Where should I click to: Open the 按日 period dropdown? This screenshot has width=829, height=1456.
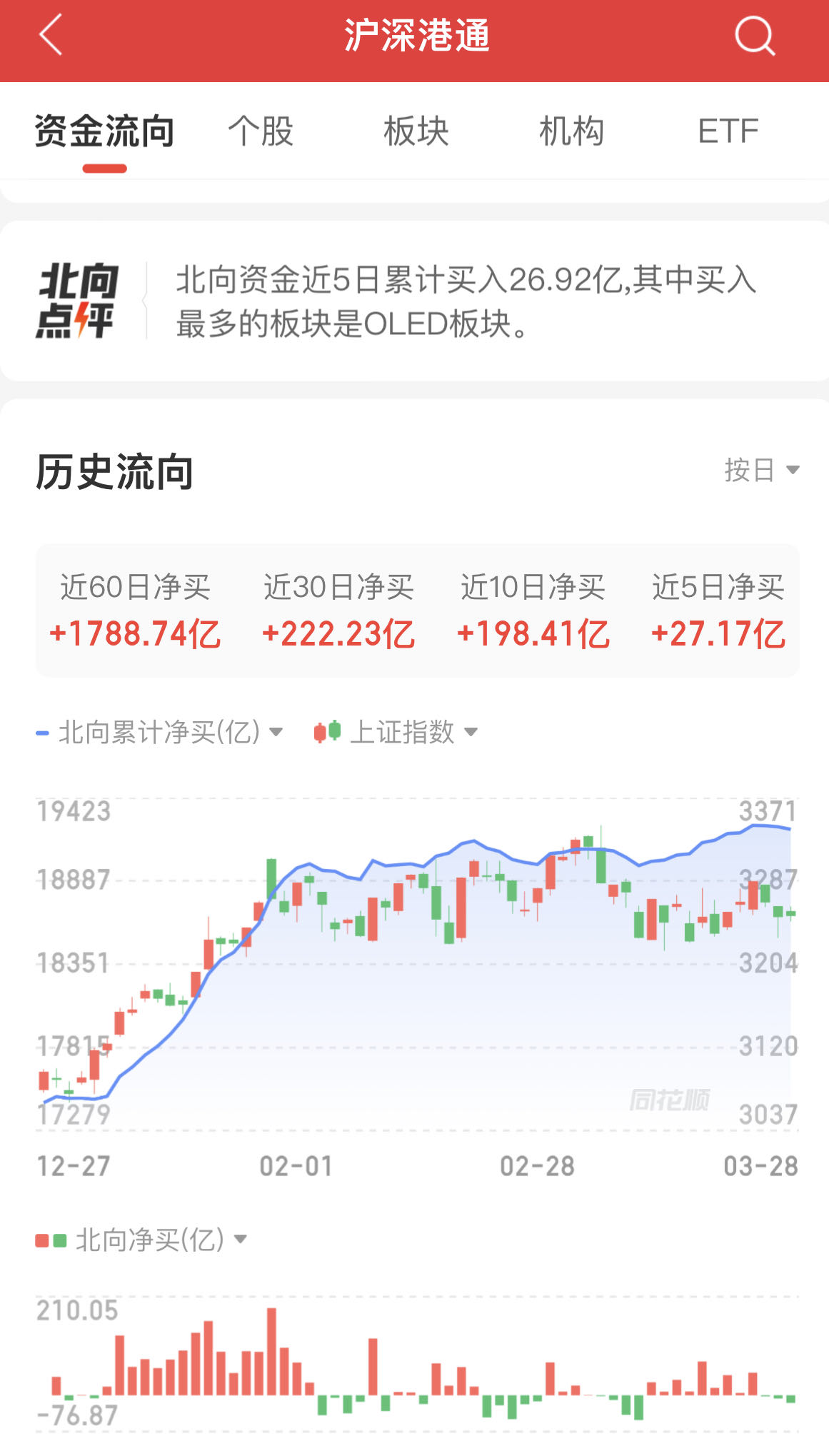point(761,470)
